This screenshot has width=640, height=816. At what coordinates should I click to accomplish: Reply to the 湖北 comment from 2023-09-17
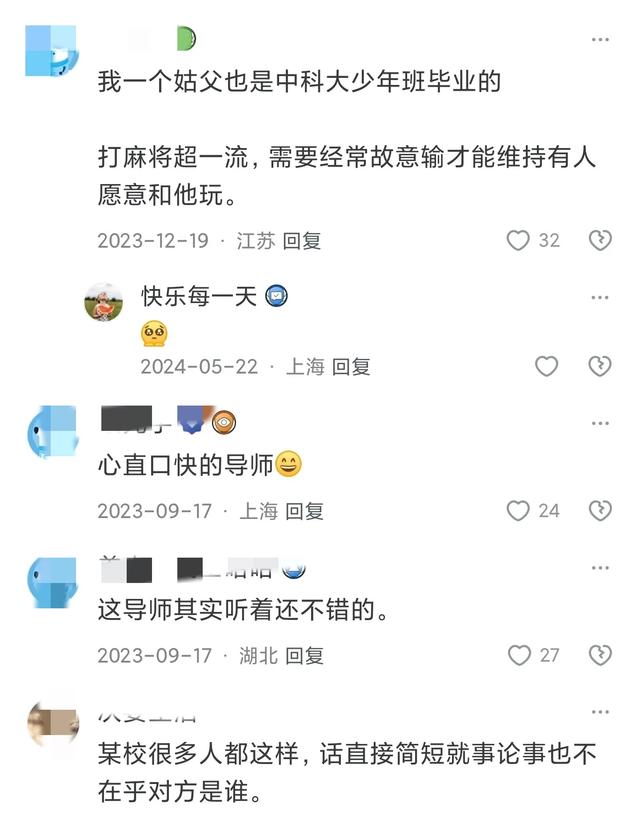[304, 656]
